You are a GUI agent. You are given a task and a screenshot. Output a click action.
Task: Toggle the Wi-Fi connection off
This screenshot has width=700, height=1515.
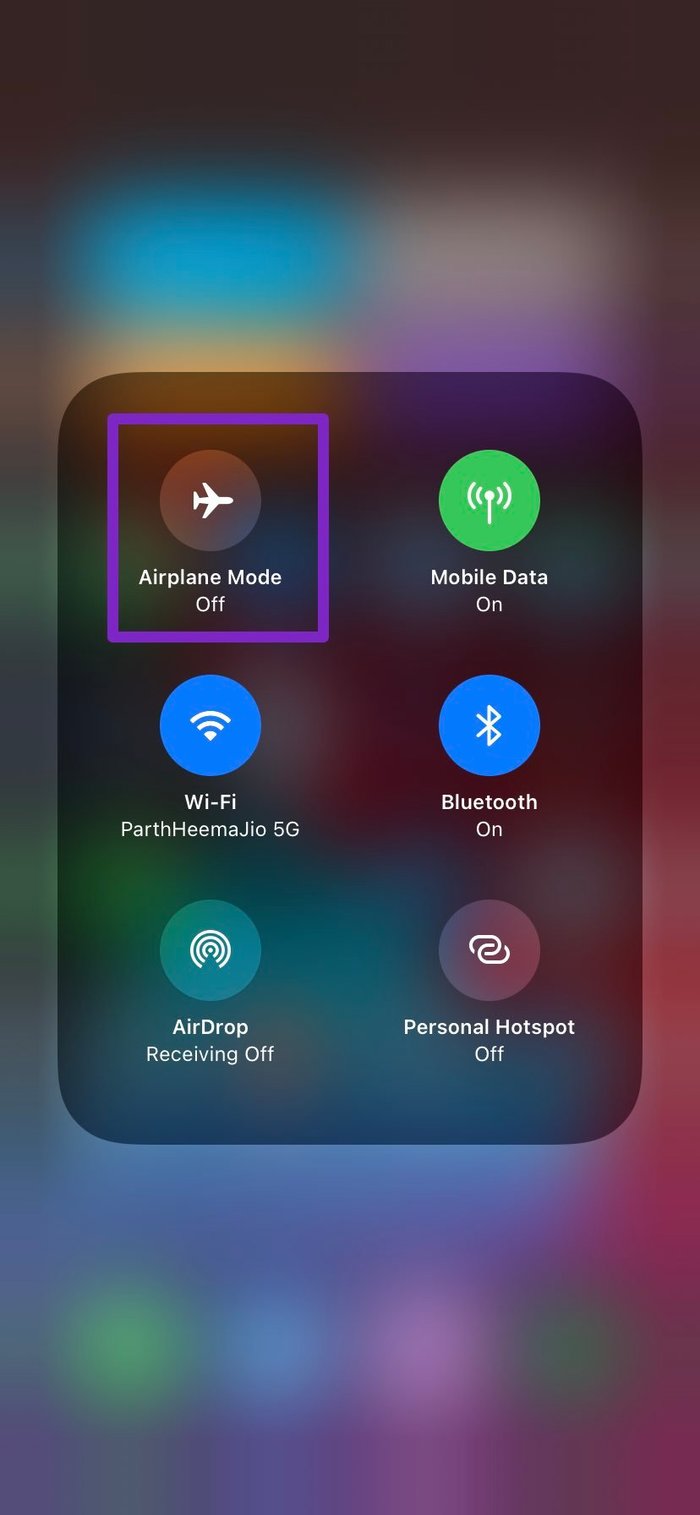point(210,725)
